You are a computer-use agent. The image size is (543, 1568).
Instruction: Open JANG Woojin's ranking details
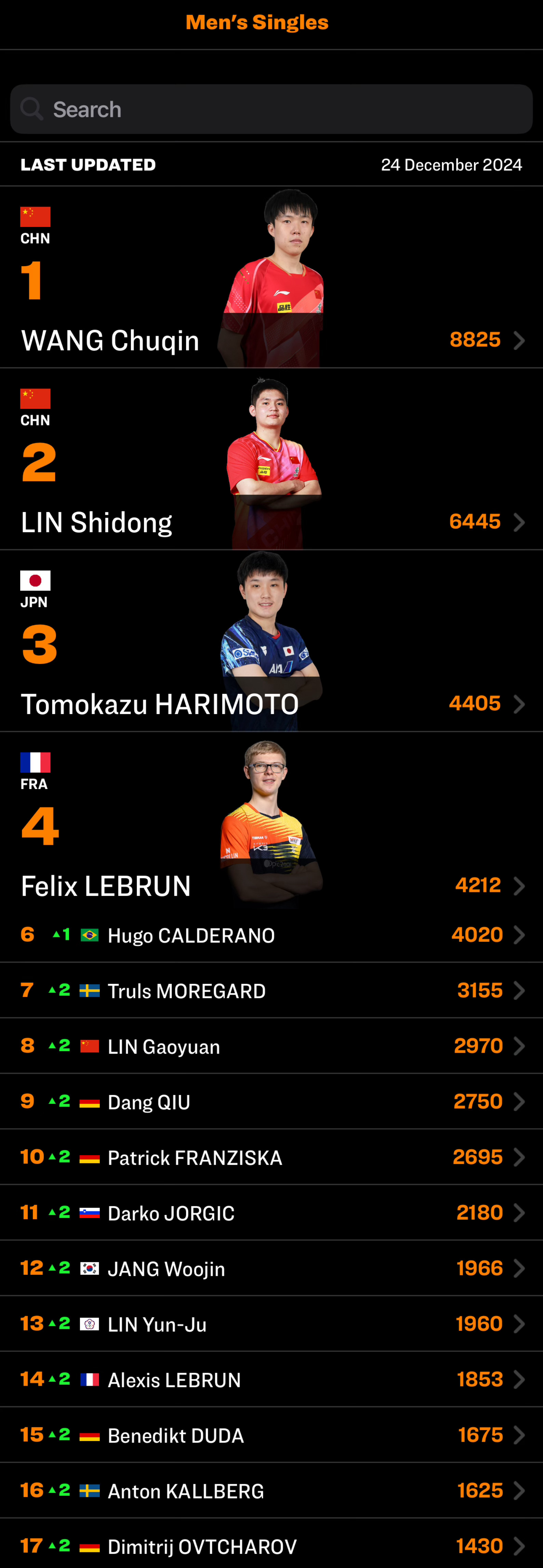[x=271, y=1268]
